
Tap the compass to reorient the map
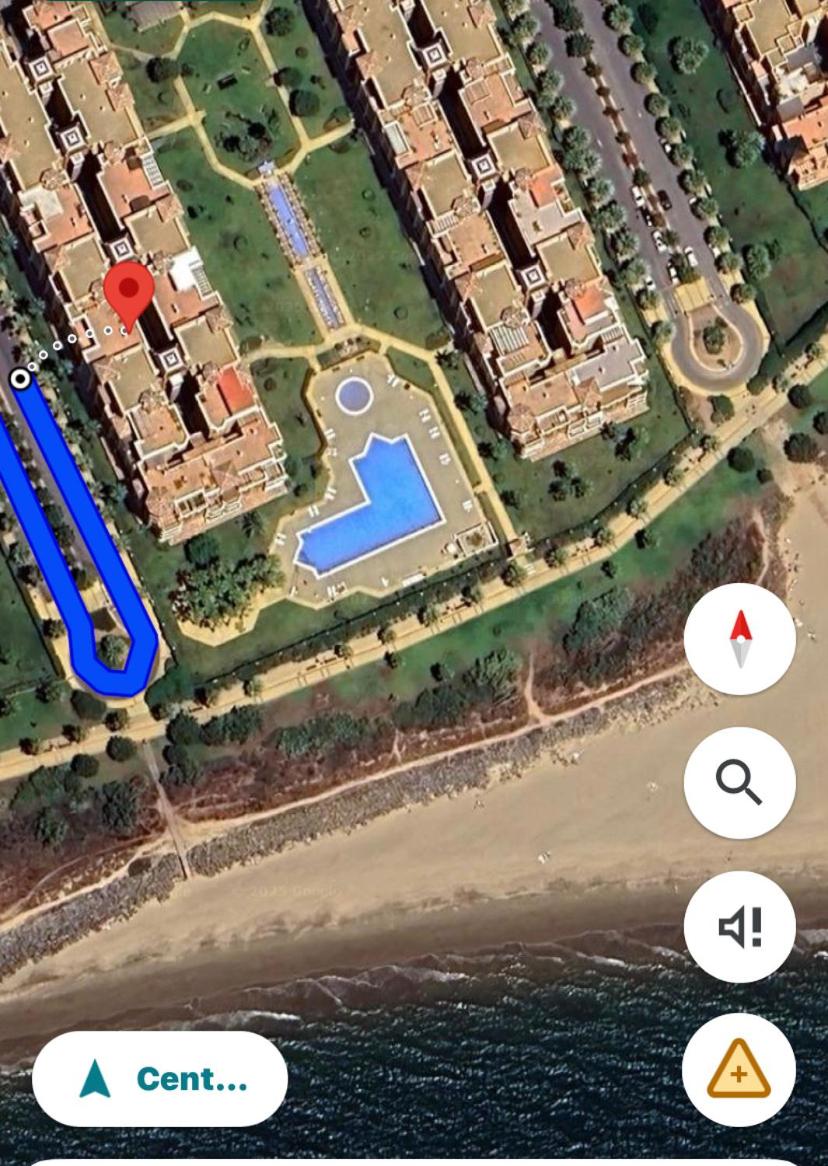[x=740, y=639]
